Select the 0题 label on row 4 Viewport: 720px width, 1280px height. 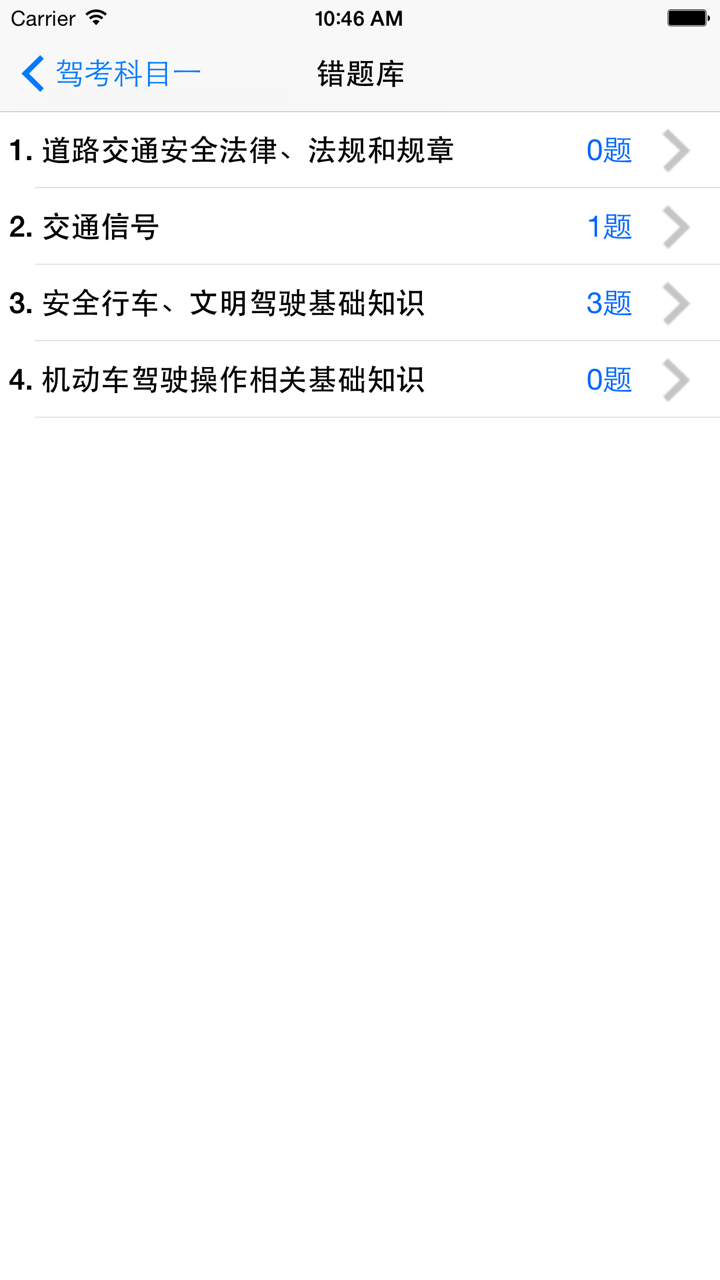[608, 380]
